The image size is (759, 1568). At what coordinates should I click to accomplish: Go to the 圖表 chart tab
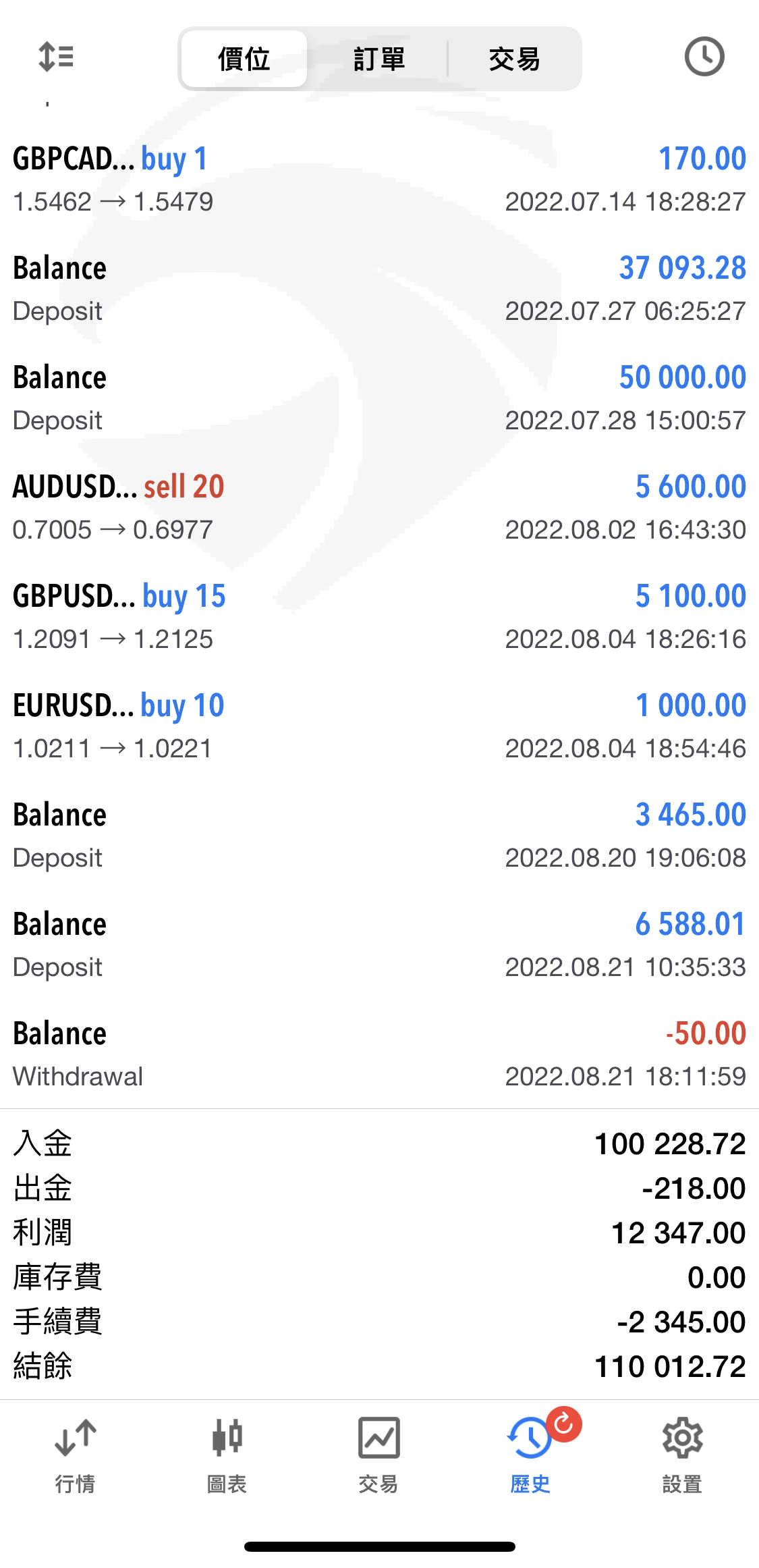tap(227, 1454)
